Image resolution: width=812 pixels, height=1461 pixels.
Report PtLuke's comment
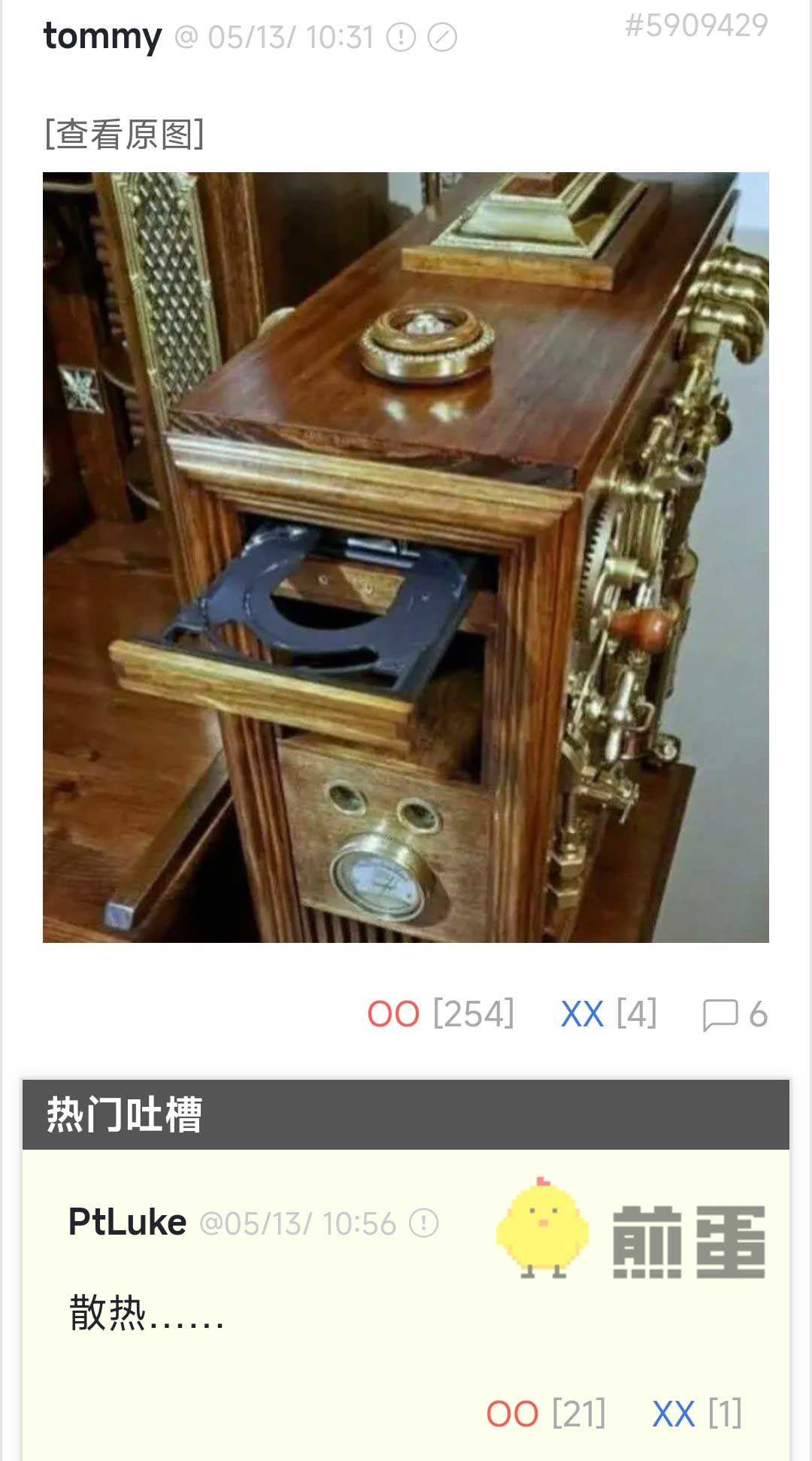(423, 1223)
